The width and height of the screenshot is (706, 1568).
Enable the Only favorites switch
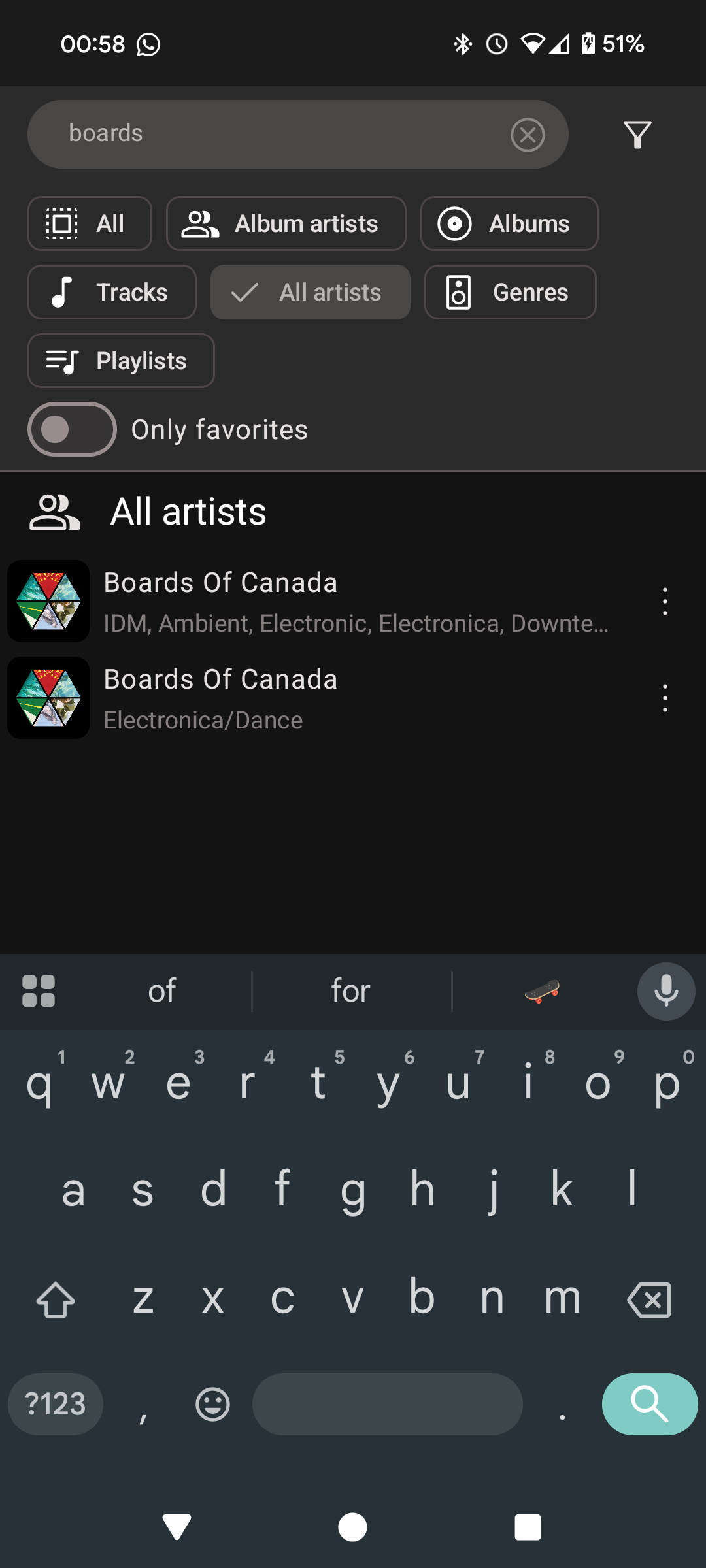(72, 429)
